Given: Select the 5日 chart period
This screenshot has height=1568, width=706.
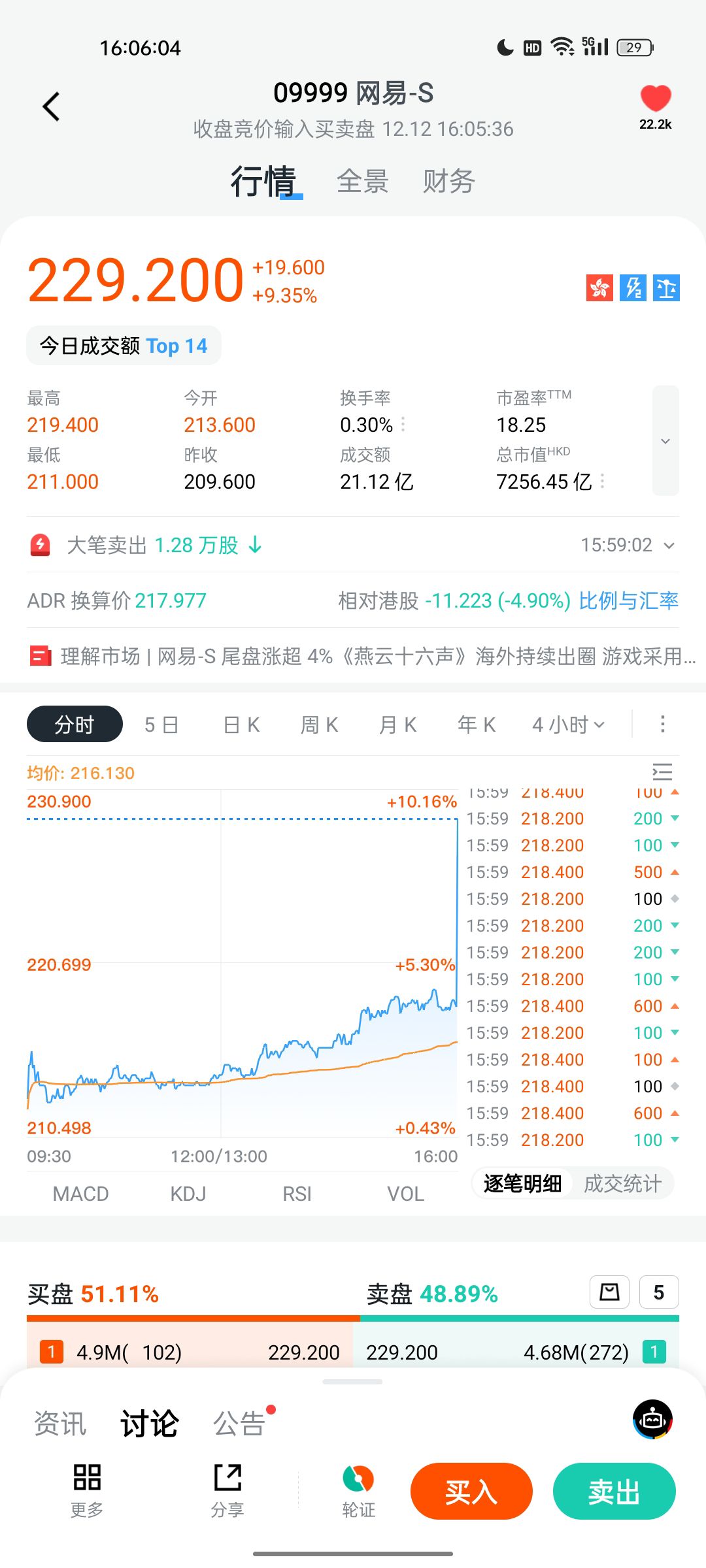Looking at the screenshot, I should coord(161,725).
